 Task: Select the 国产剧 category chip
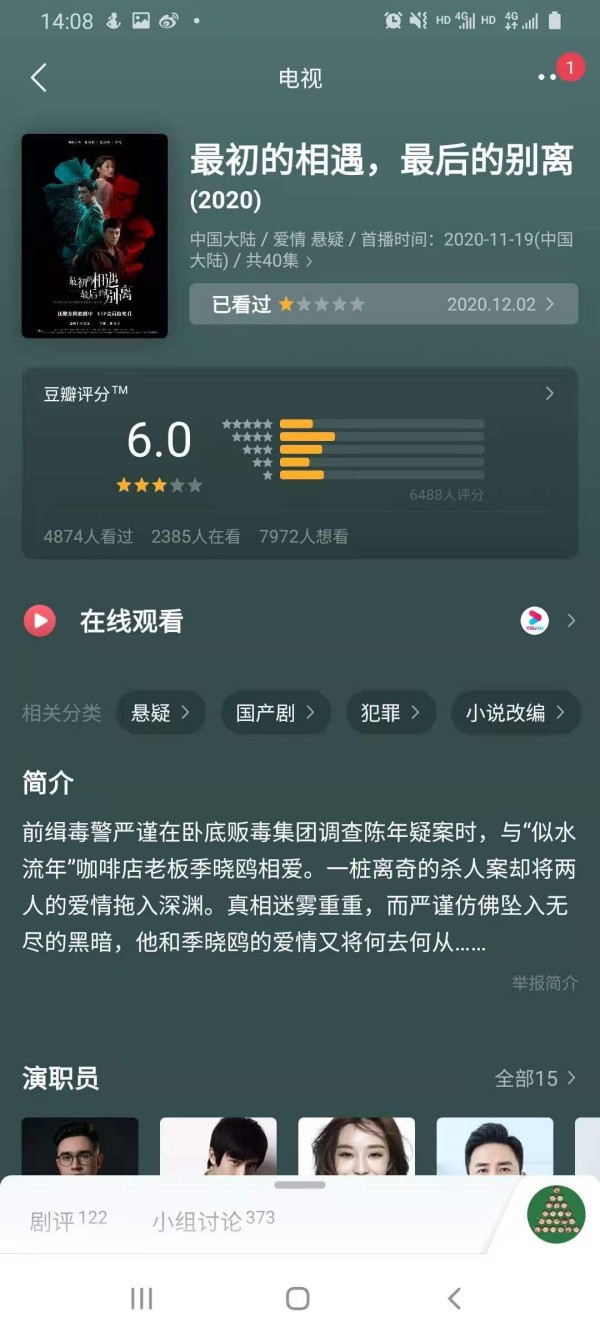tap(276, 713)
